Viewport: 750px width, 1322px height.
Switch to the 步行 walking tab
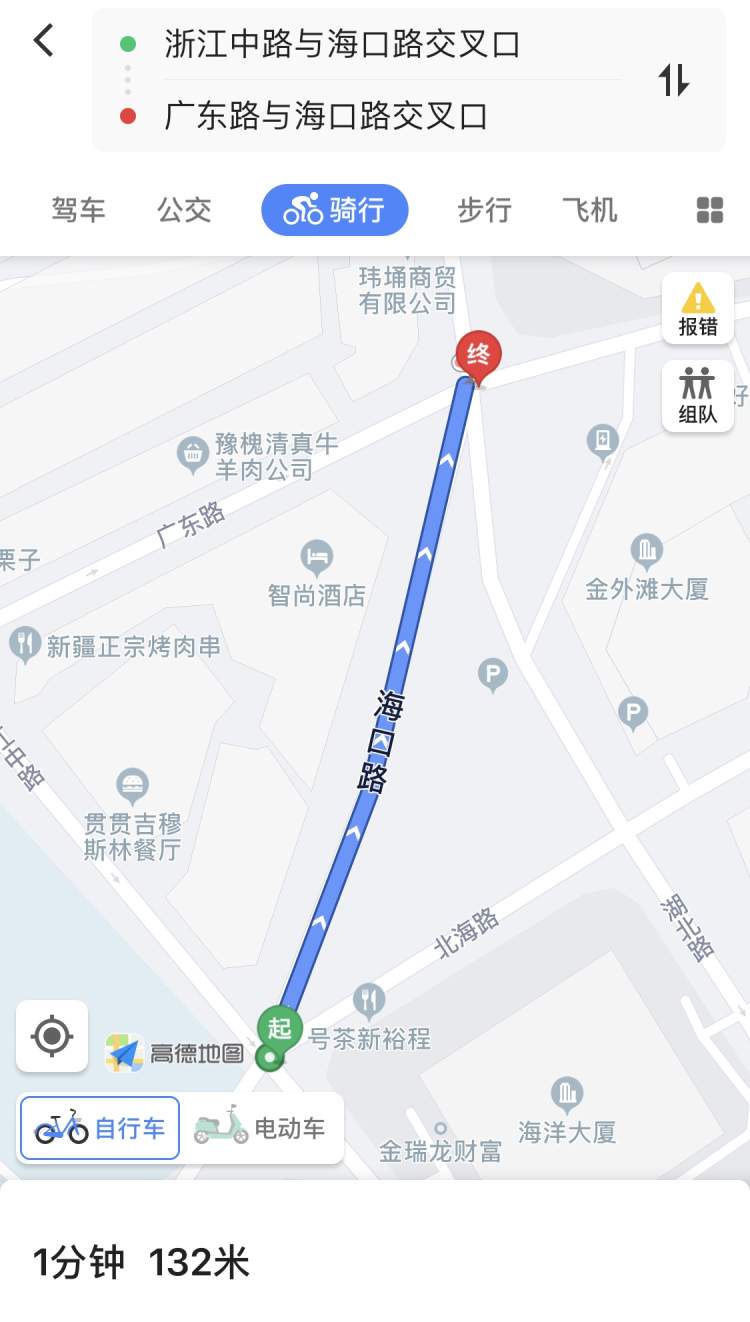pyautogui.click(x=485, y=210)
